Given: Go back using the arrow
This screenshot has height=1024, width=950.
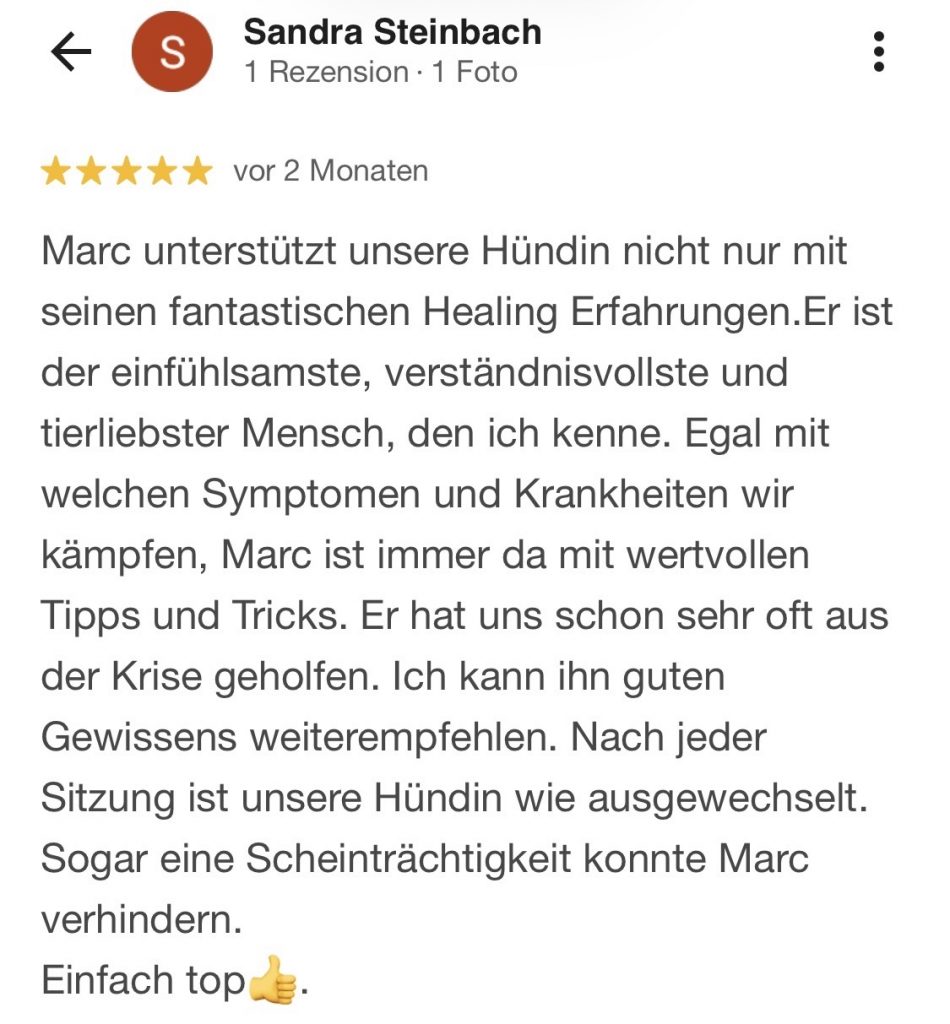Looking at the screenshot, I should (x=71, y=53).
